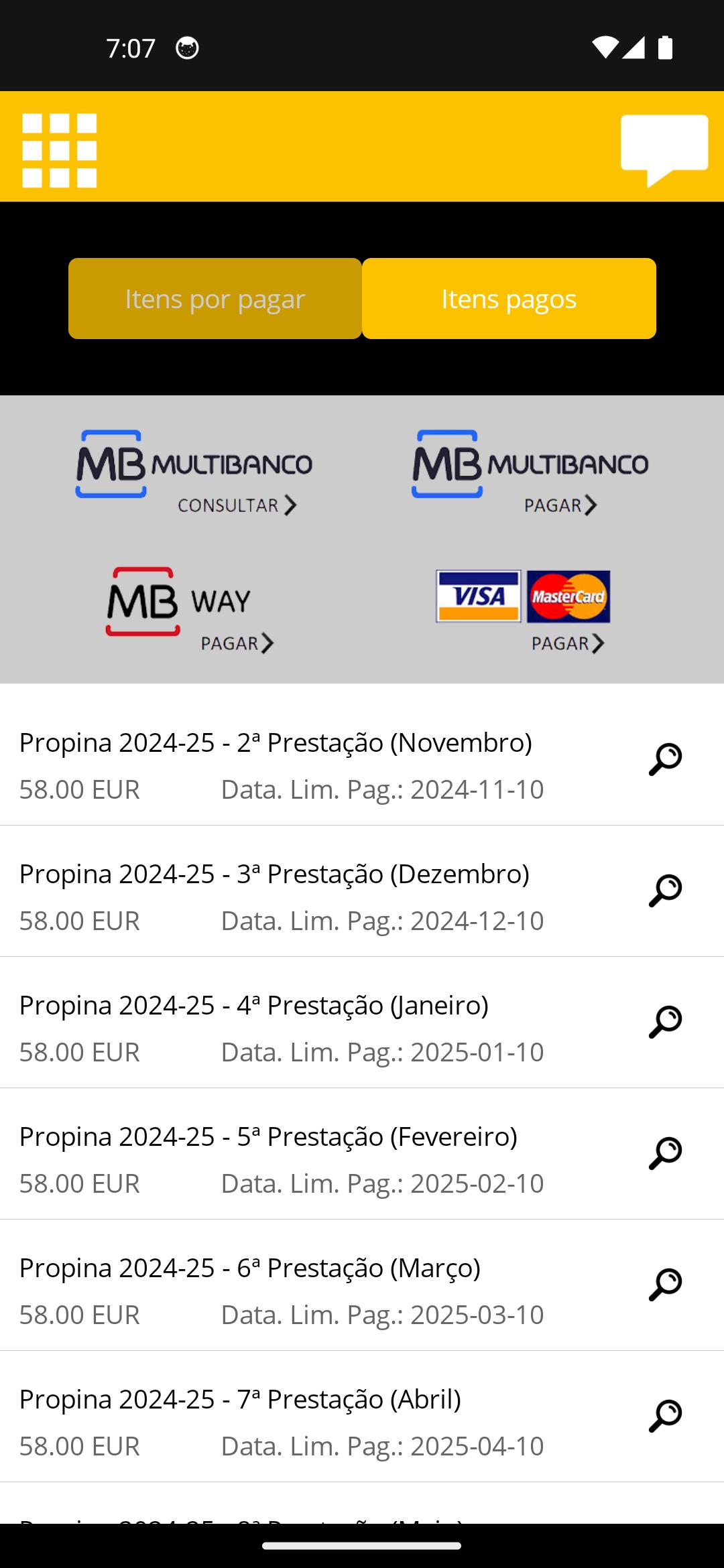This screenshot has height=1568, width=724.
Task: Inspect 5ª Prestação (Fevereiro) magnifier
Action: [665, 1153]
